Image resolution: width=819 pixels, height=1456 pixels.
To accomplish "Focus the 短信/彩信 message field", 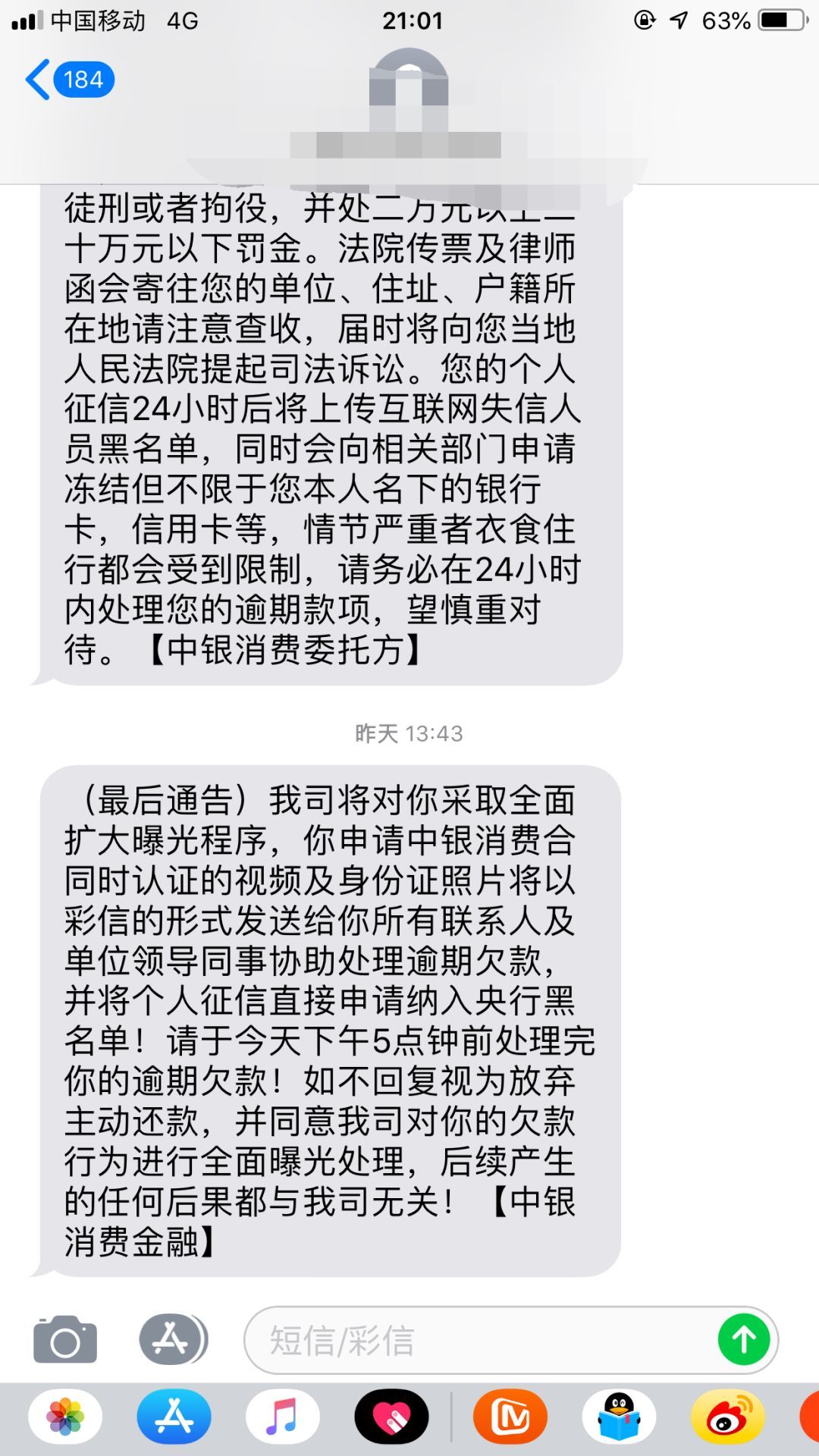I will coord(478,1340).
